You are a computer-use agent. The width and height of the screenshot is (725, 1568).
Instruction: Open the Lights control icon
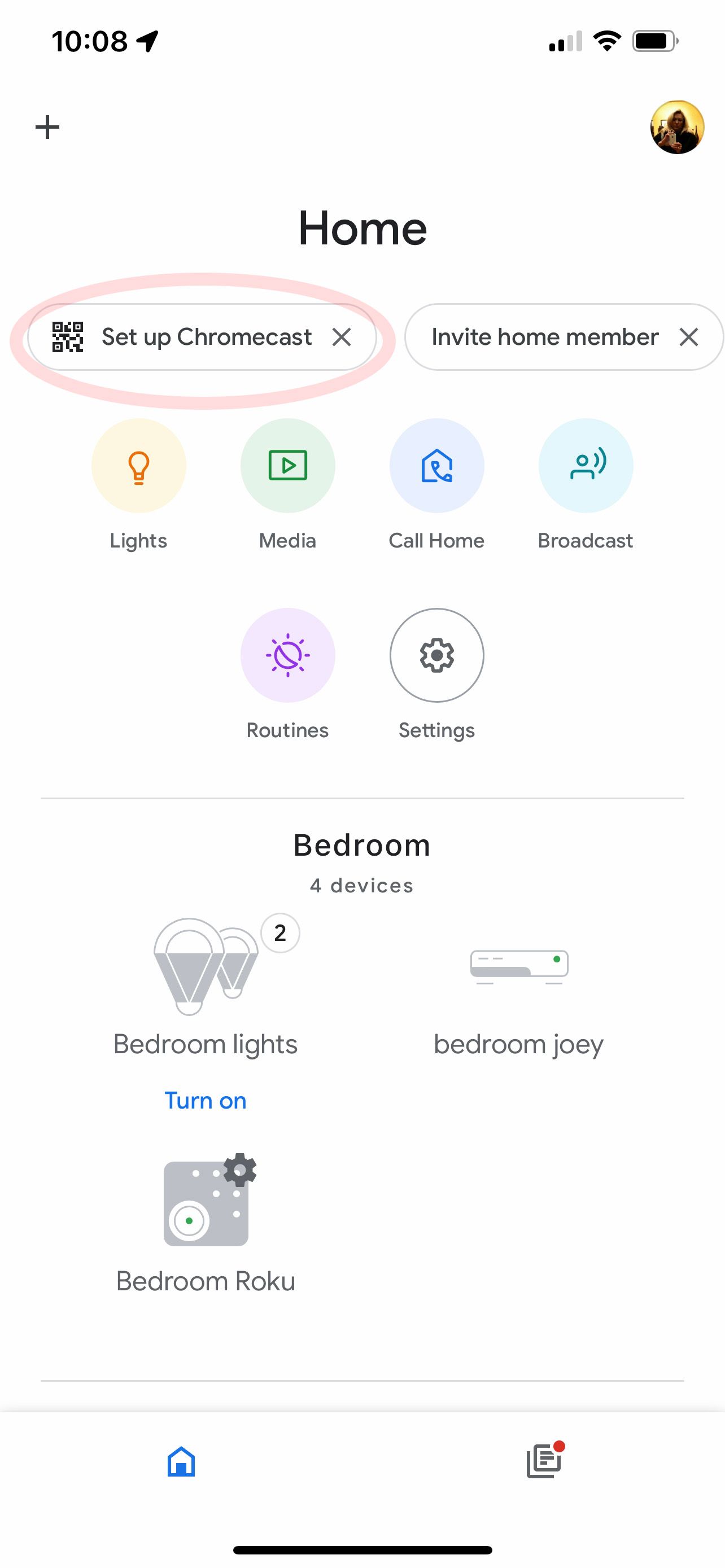(x=138, y=465)
